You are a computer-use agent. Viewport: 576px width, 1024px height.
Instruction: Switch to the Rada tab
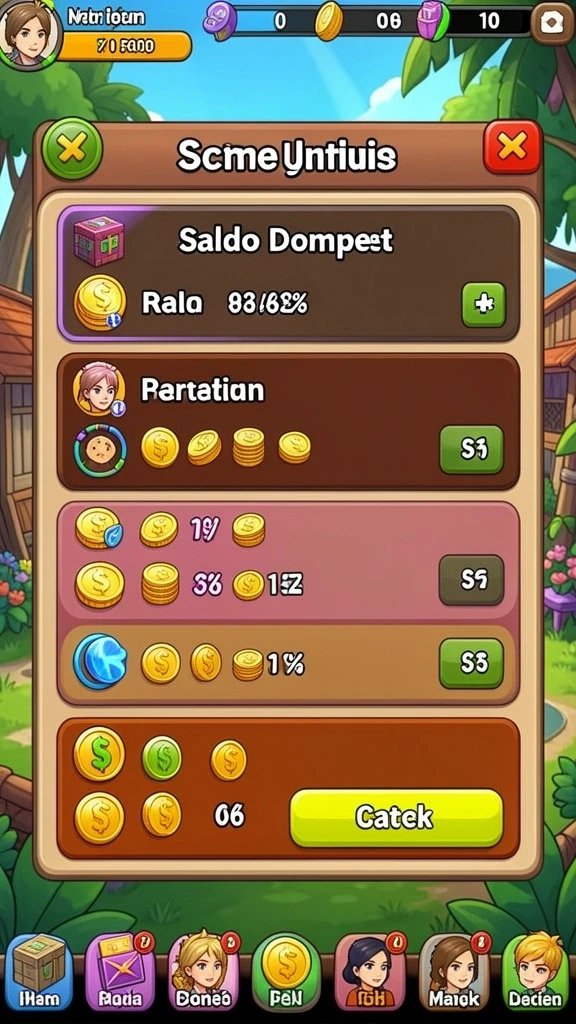coord(120,972)
